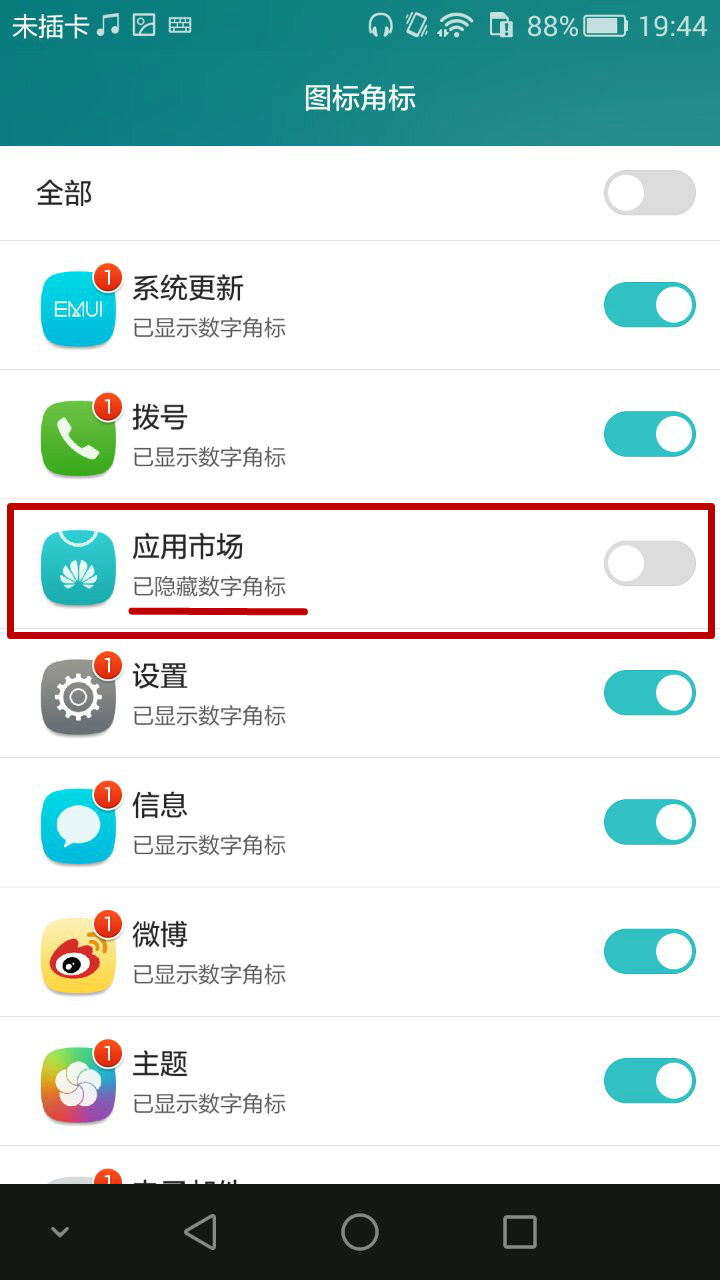The height and width of the screenshot is (1280, 720).
Task: Toggle off badge for 信息
Action: pyautogui.click(x=649, y=822)
